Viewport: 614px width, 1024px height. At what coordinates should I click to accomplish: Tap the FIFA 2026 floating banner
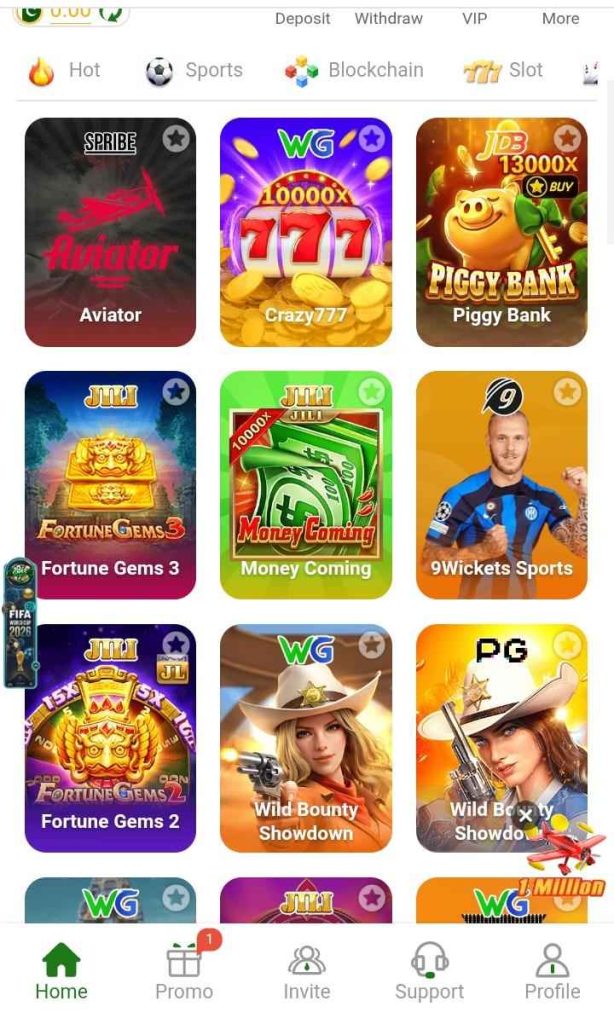click(x=20, y=623)
